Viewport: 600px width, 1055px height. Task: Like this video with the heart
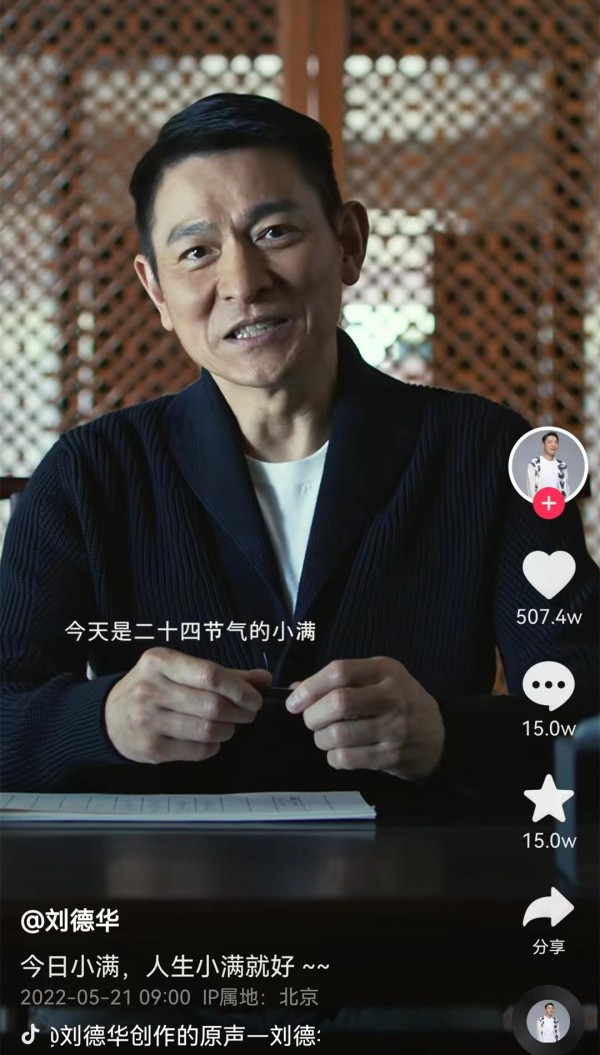click(x=549, y=575)
